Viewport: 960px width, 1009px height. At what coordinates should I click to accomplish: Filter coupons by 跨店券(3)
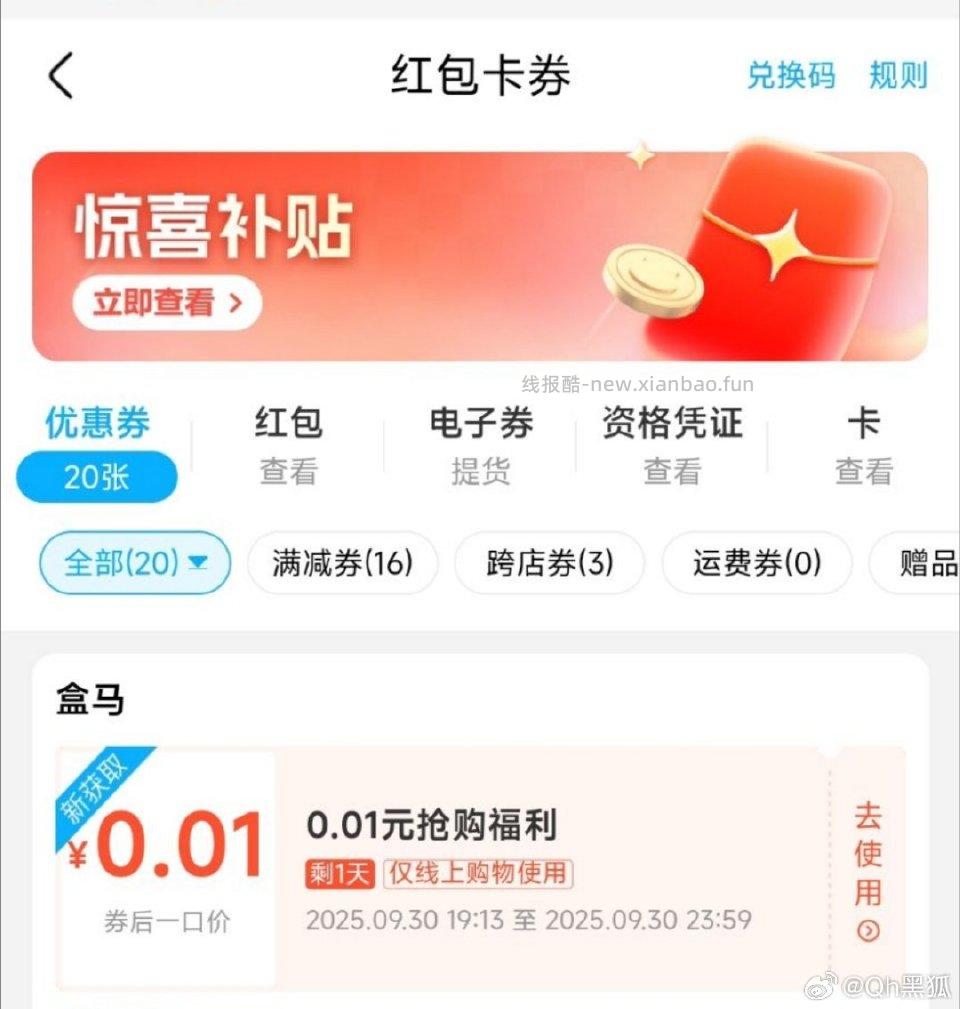click(549, 563)
